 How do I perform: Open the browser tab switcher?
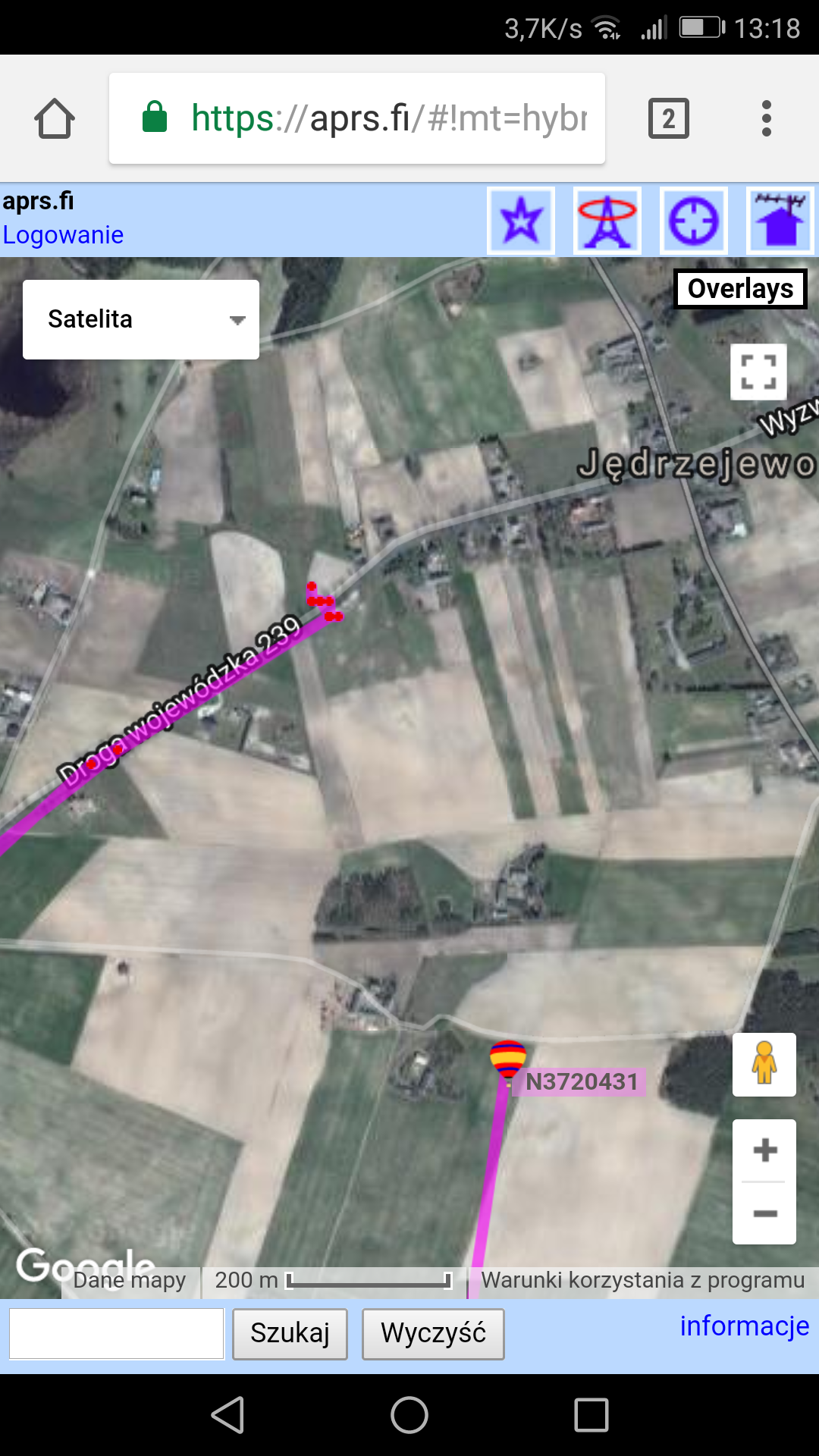669,118
